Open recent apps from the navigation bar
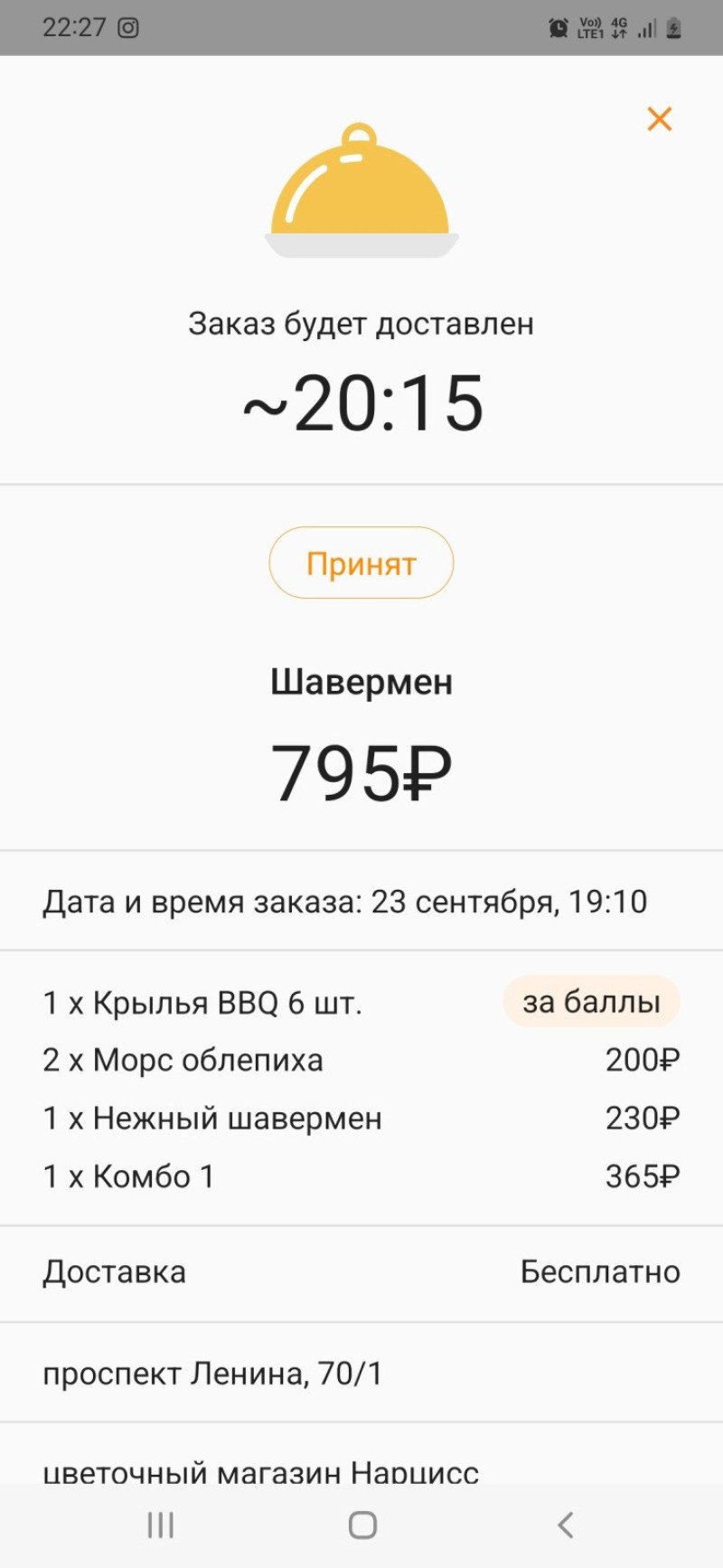 click(x=161, y=1525)
